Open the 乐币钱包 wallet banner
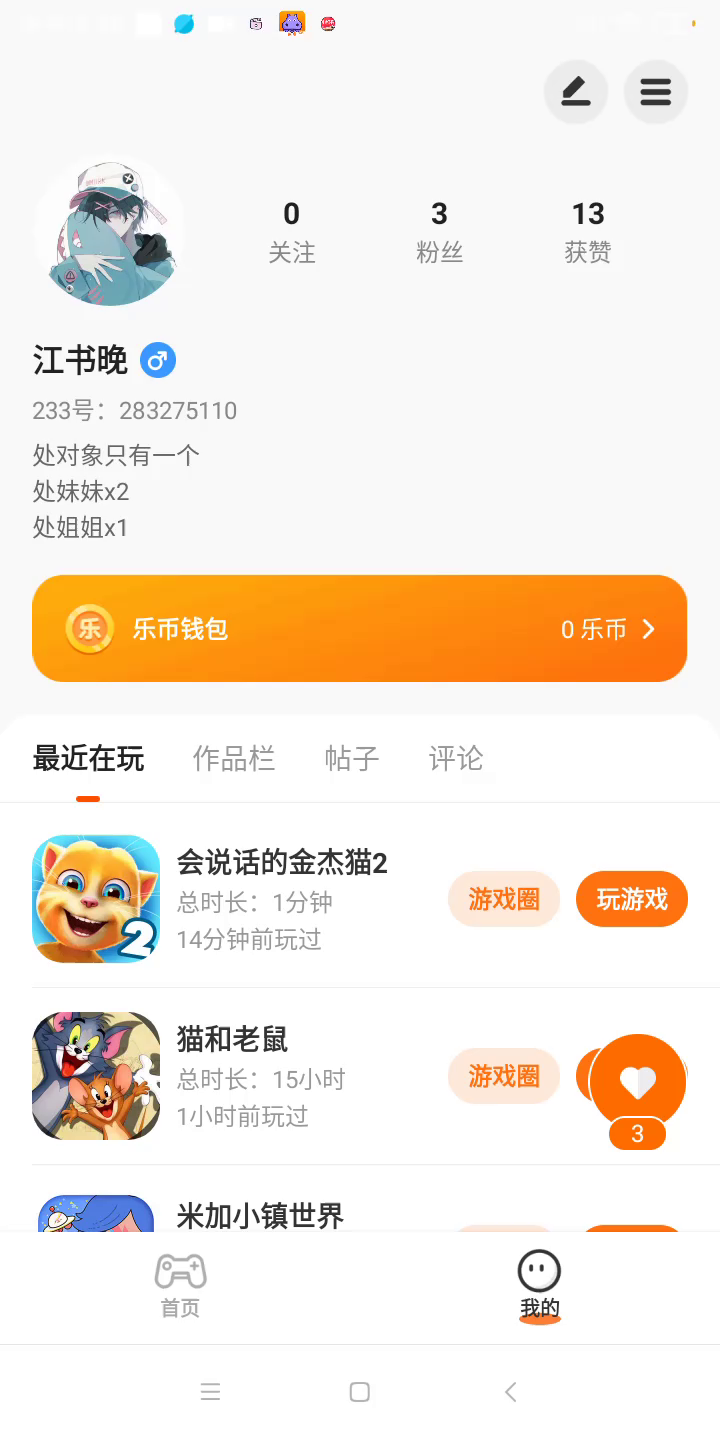 pos(359,628)
